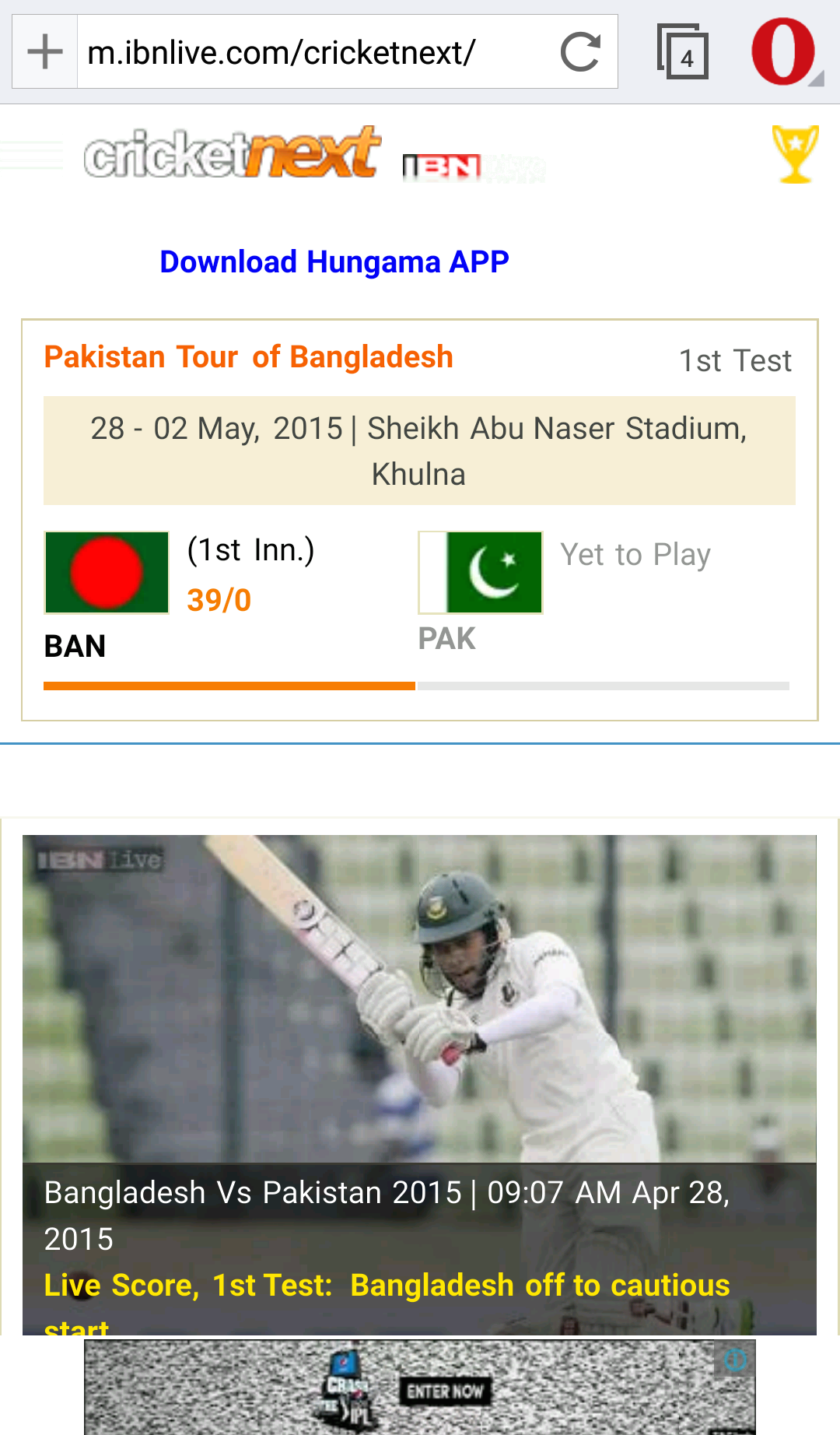Open the Opera menu
Viewport: 840px width, 1435px height.
coord(784,52)
